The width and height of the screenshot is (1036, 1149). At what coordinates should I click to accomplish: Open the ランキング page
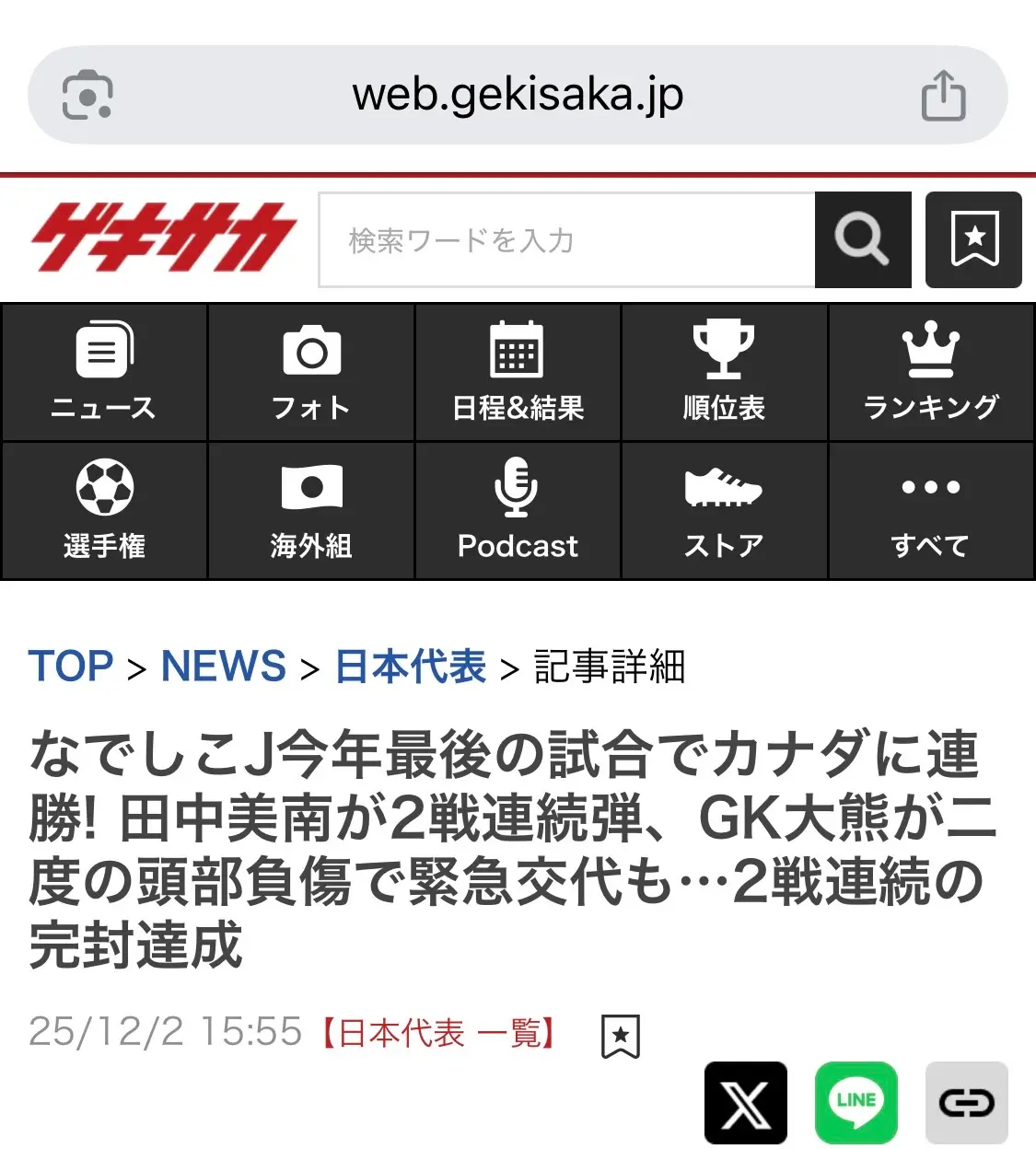pyautogui.click(x=931, y=373)
